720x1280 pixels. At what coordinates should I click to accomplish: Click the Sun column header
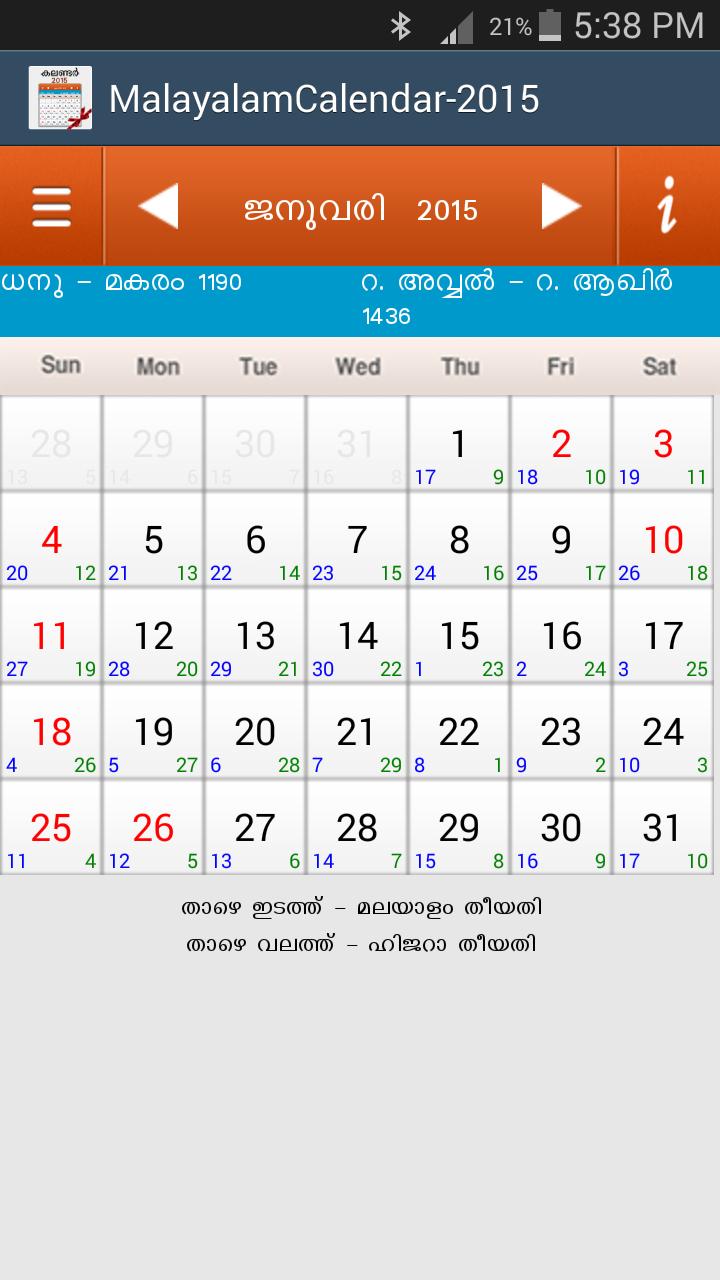point(60,367)
